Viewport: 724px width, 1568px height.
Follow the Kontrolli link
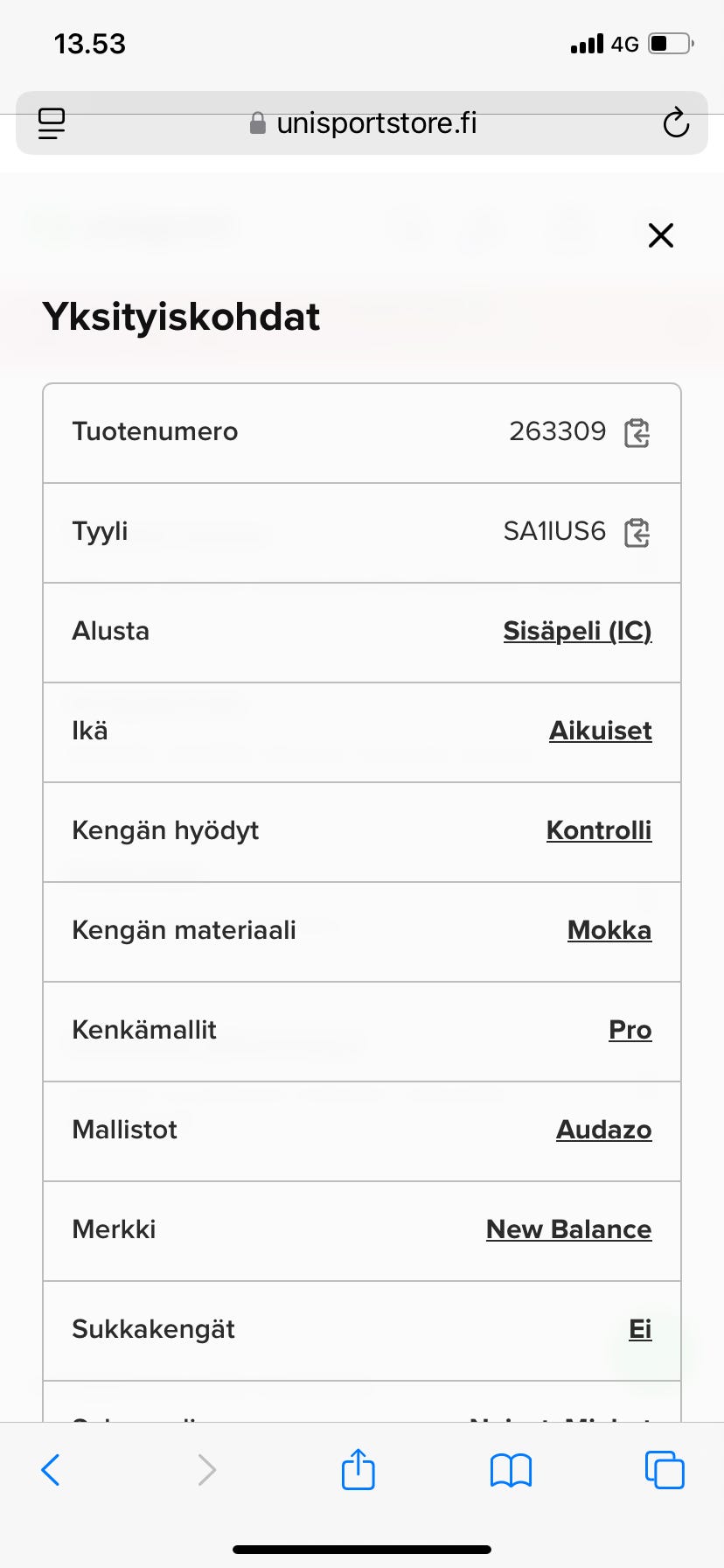pyautogui.click(x=598, y=830)
